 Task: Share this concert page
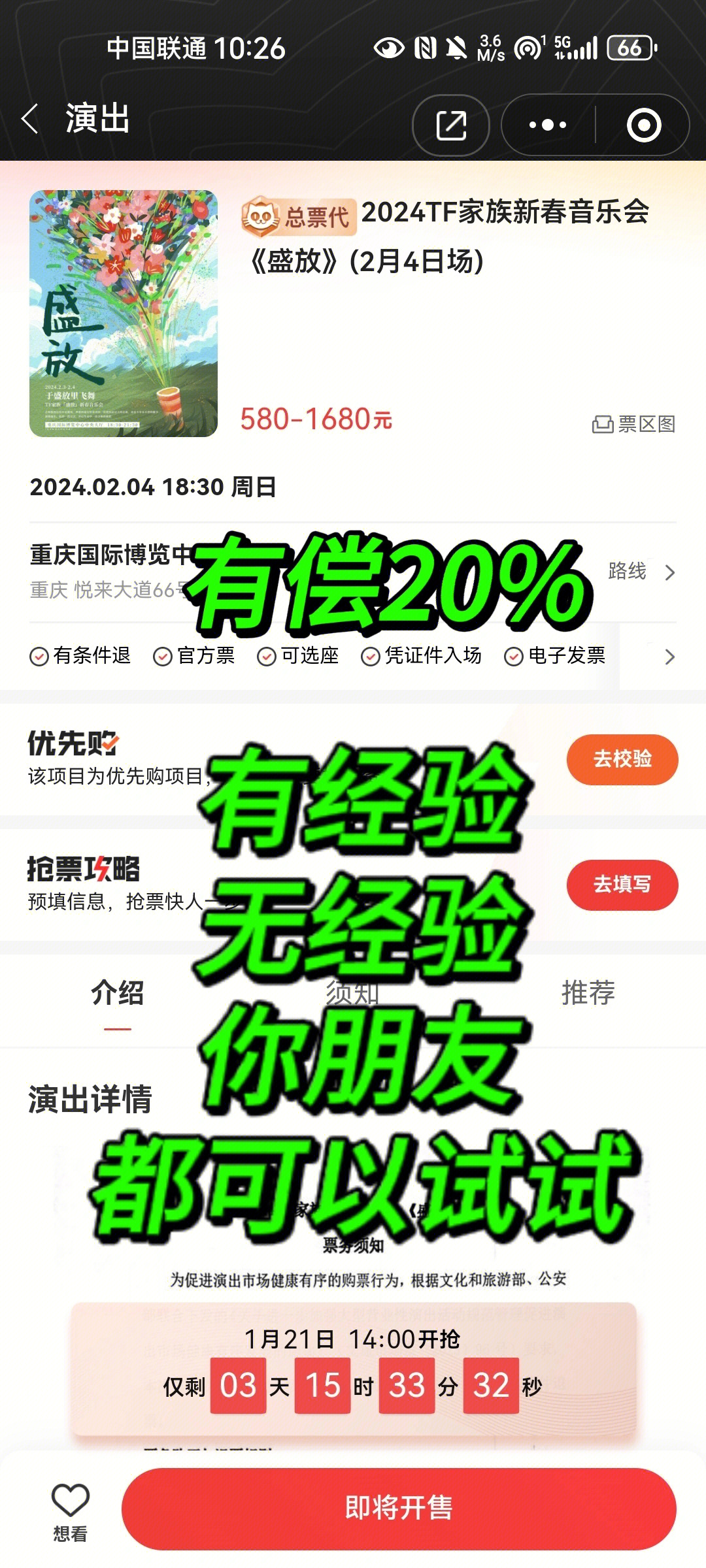click(451, 125)
